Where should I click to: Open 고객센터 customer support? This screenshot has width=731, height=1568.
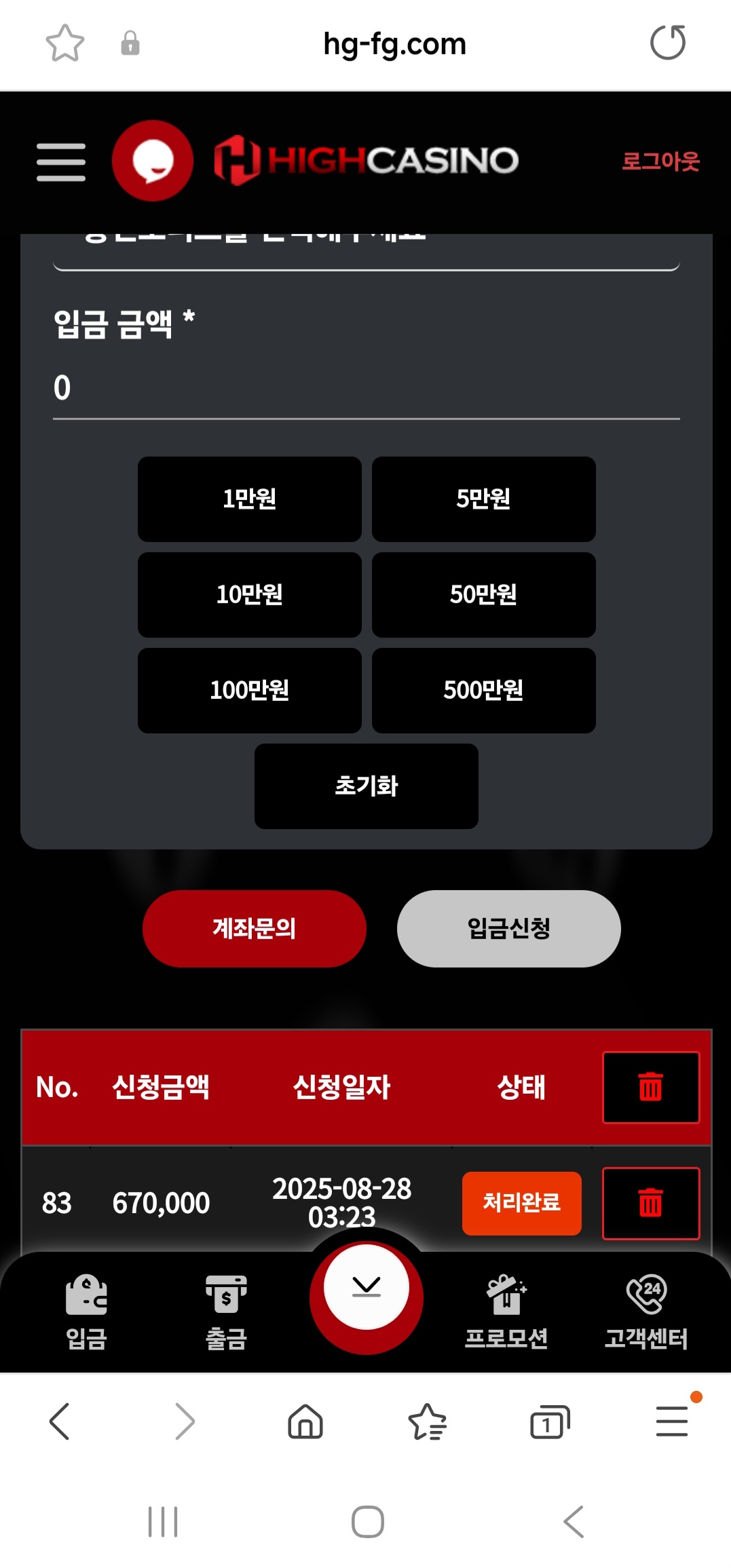646,1311
